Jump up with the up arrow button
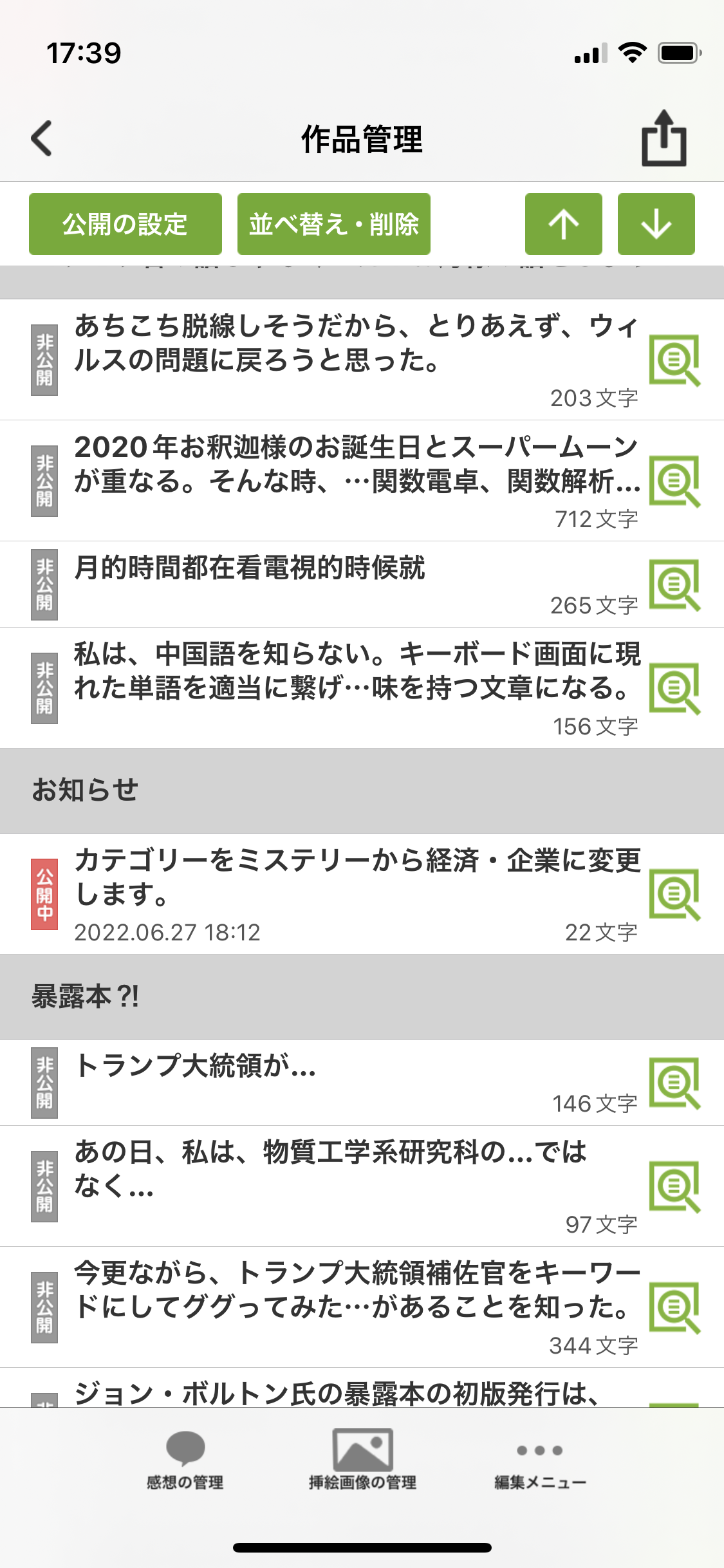The height and width of the screenshot is (1568, 724). tap(563, 224)
